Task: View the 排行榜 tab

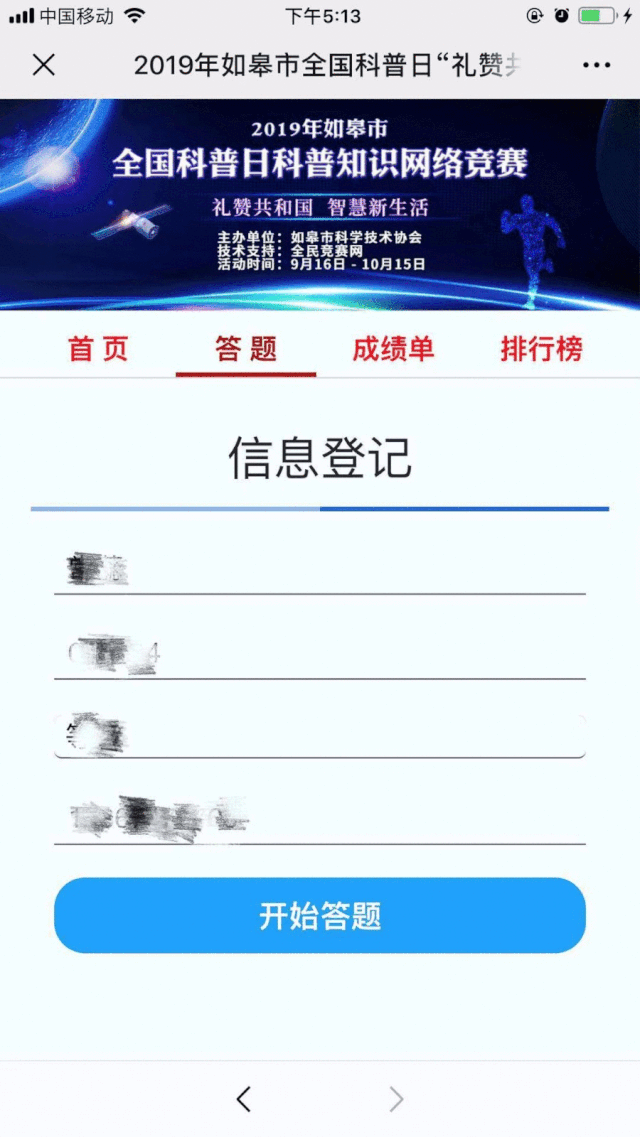Action: coord(541,349)
